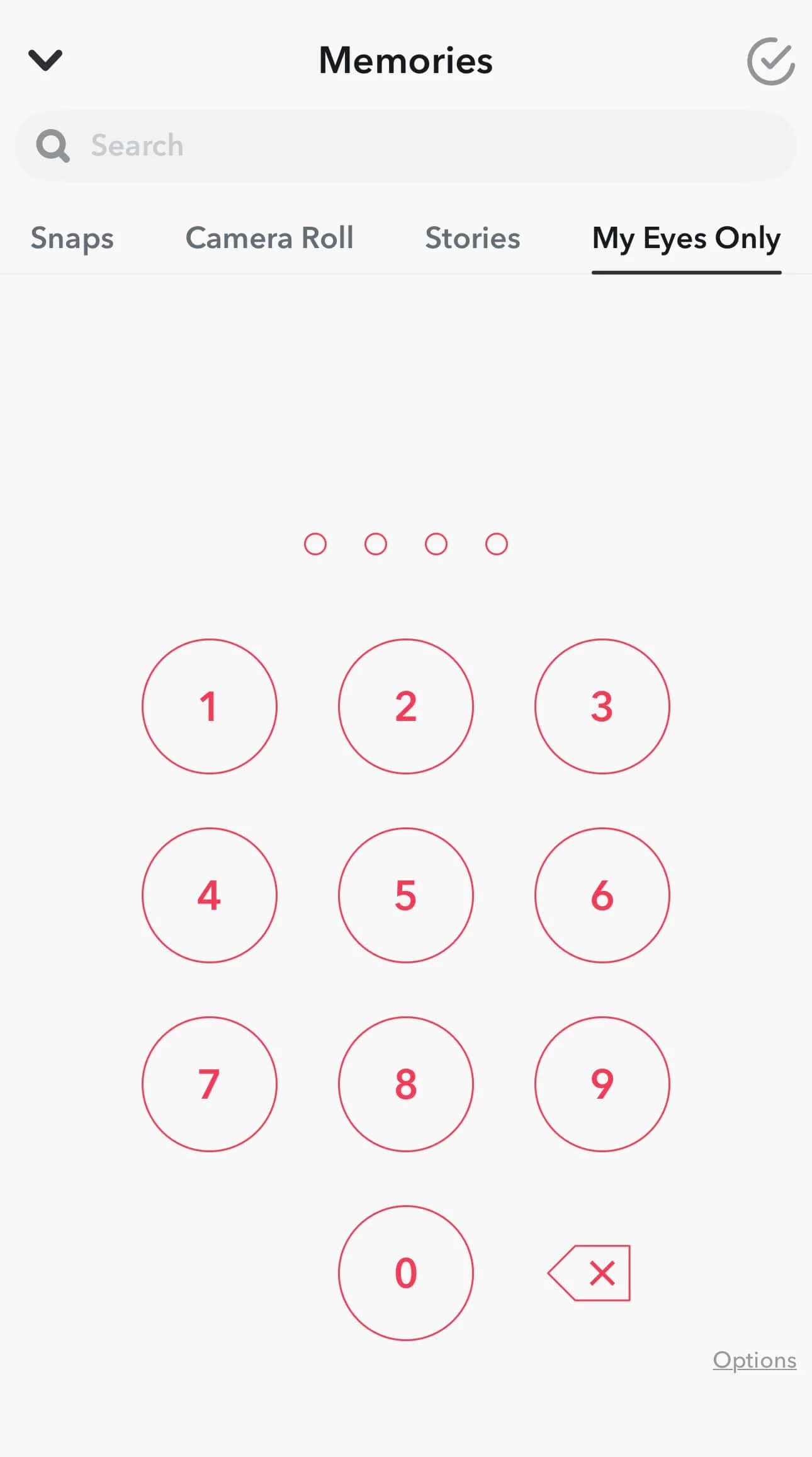Delete the last passcode digit
The width and height of the screenshot is (812, 1457).
pos(589,1273)
